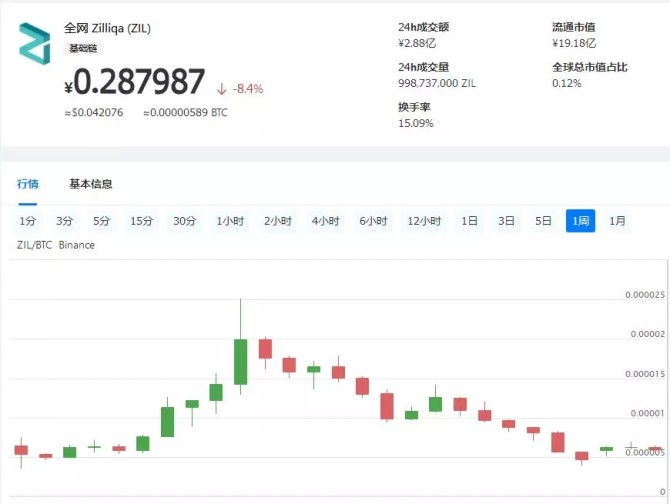Screen dimensions: 670x504
Task: Select the 3分 chart interval
Action: [64, 221]
